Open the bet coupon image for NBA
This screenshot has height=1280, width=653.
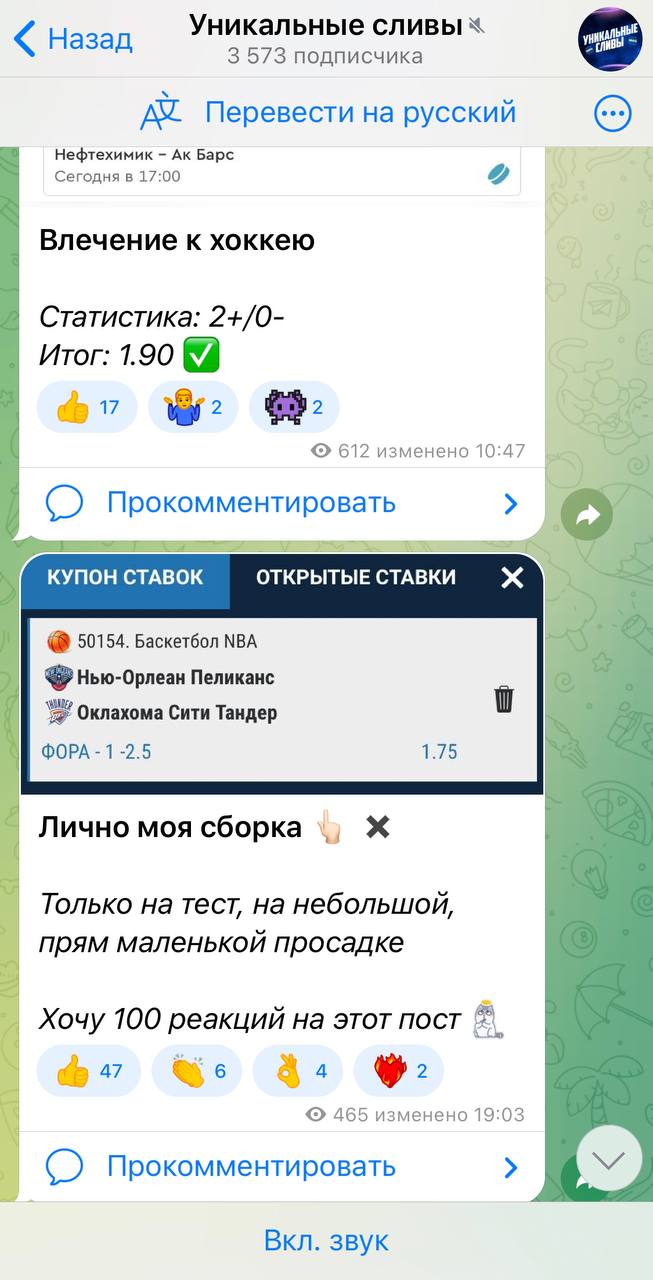tap(282, 675)
